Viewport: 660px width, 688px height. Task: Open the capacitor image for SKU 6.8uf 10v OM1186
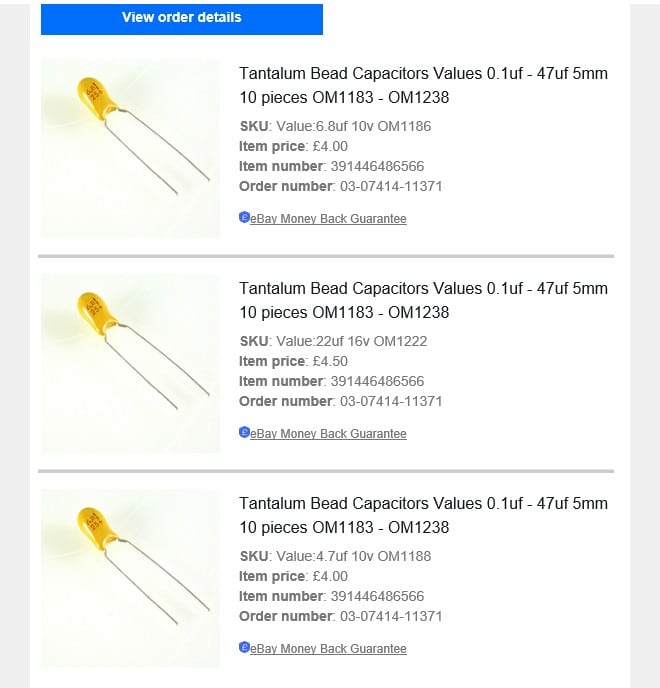[130, 148]
